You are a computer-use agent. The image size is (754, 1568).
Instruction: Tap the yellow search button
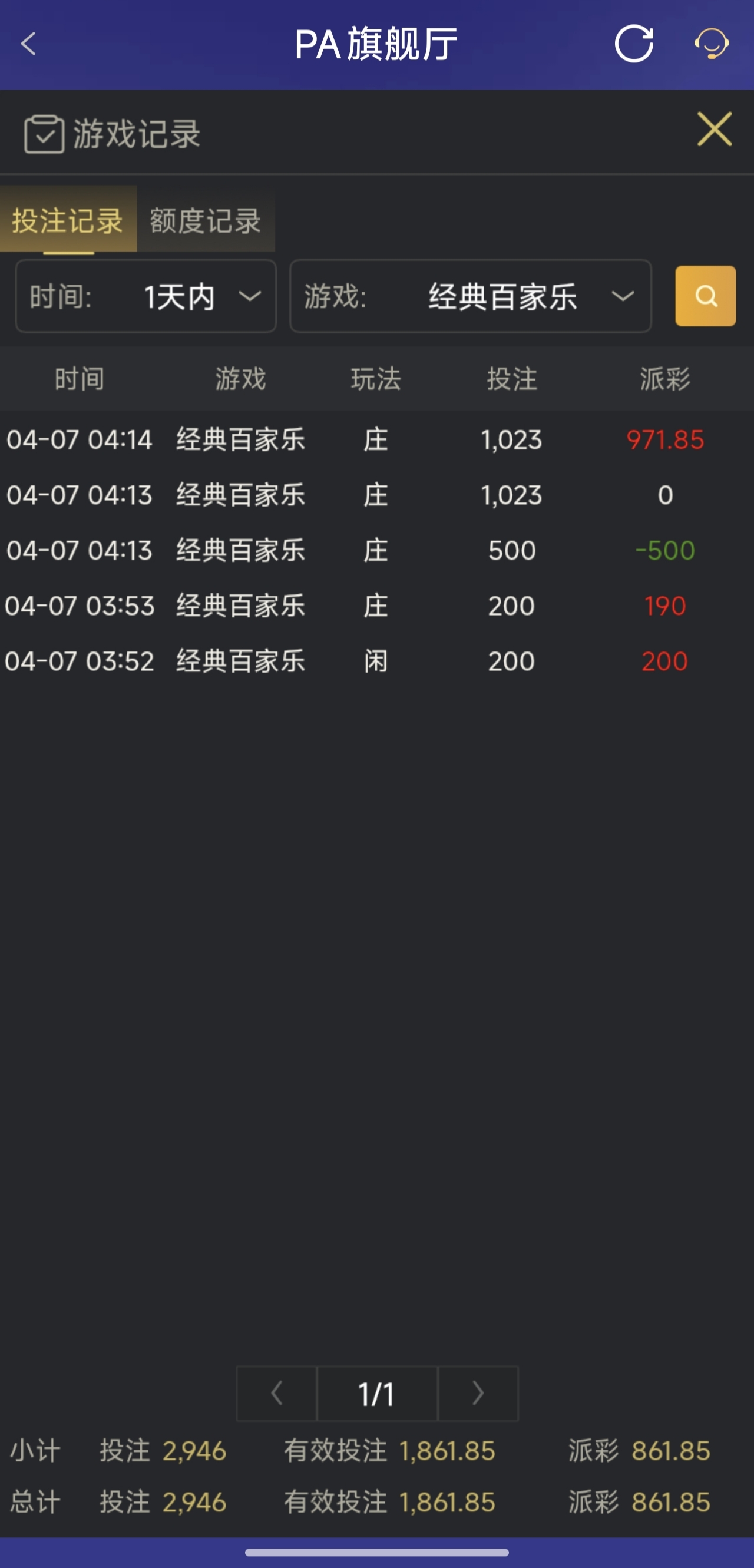pyautogui.click(x=705, y=296)
